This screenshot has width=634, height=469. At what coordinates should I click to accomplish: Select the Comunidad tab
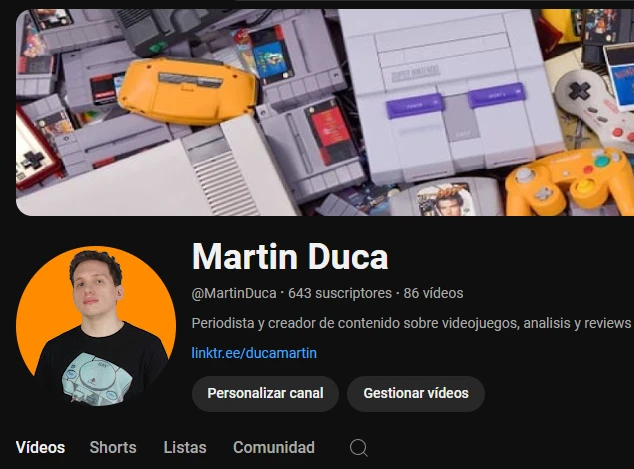[273, 447]
